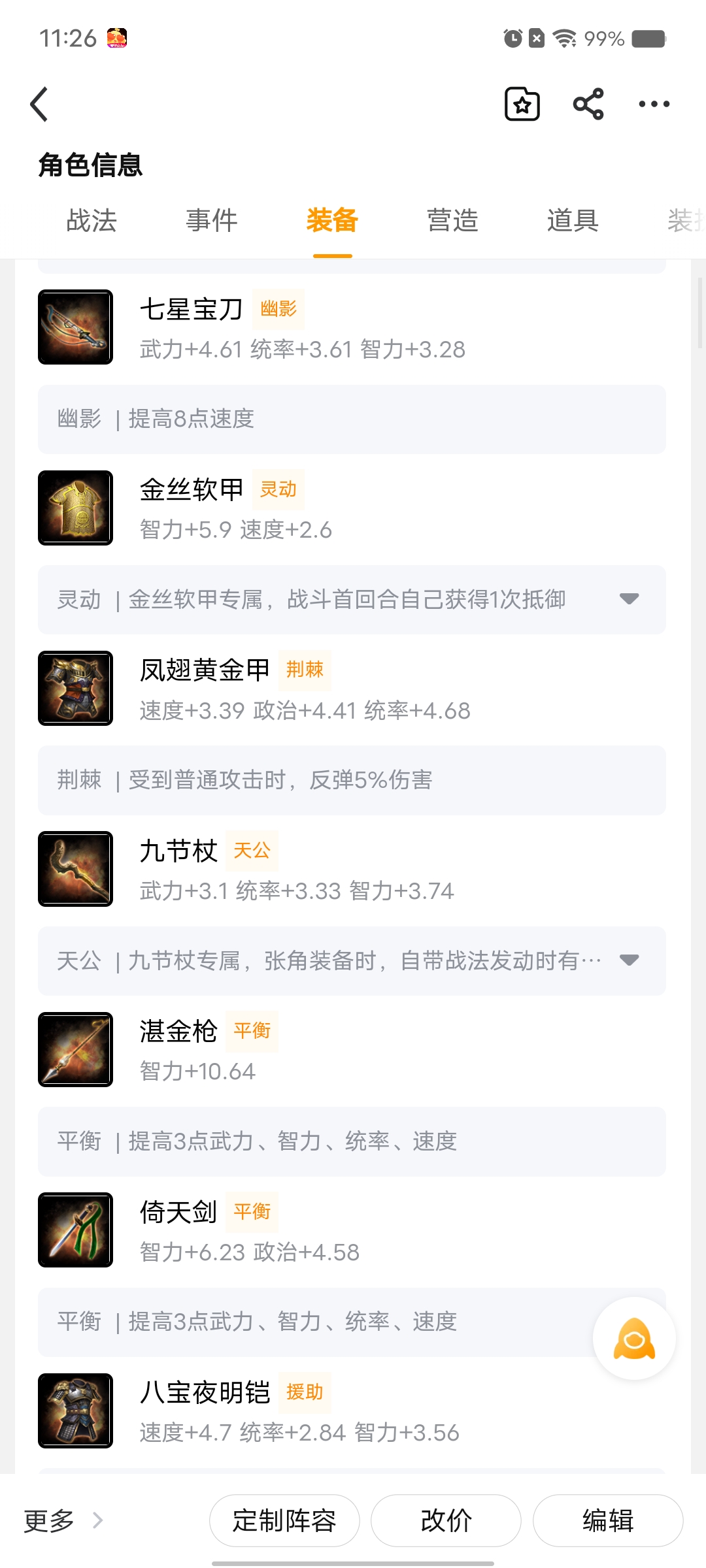Screen dimensions: 706x1568
Task: Open the 营造 tab
Action: 452,221
